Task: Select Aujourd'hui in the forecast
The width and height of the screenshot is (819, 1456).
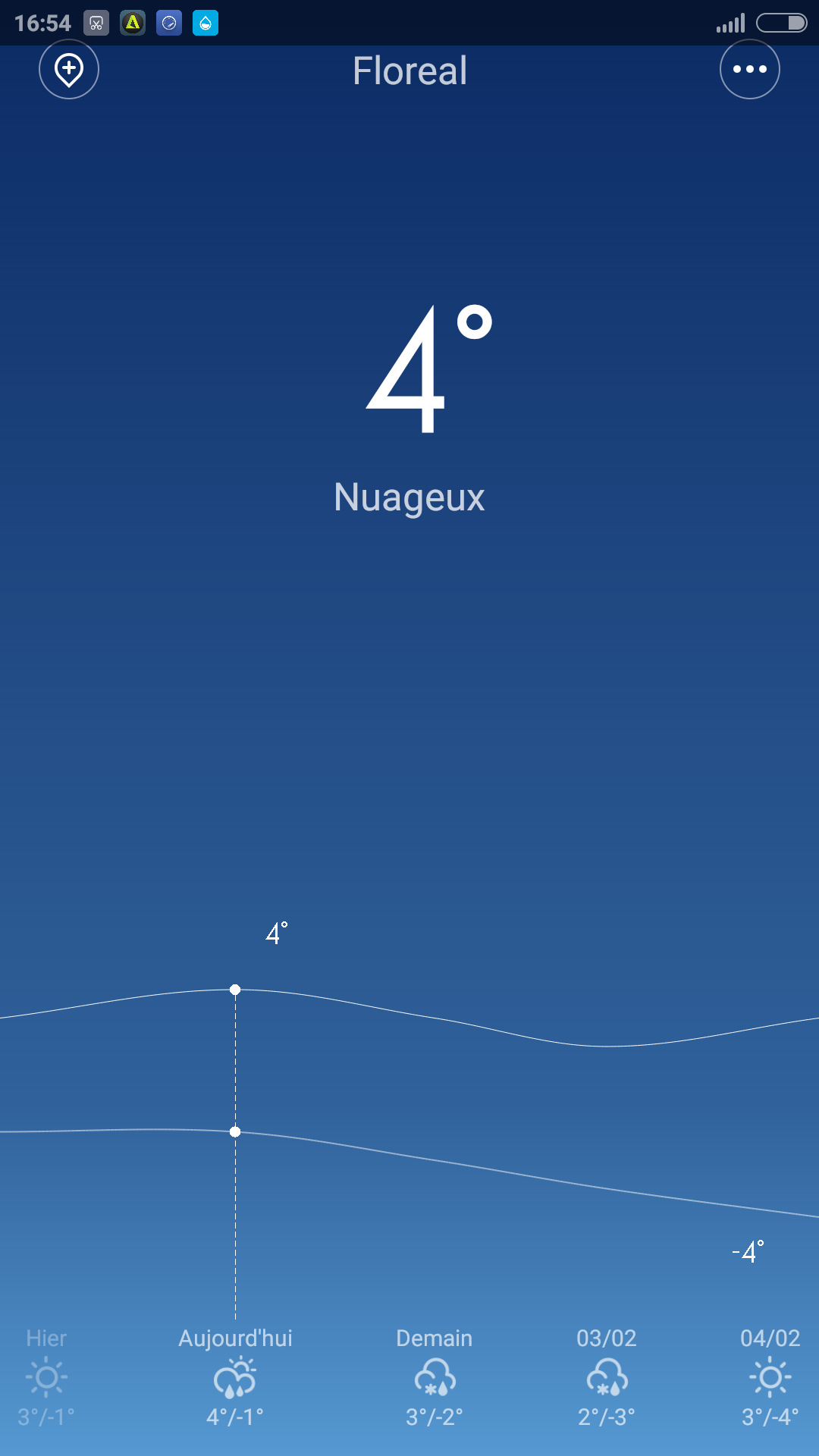Action: pyautogui.click(x=235, y=1377)
